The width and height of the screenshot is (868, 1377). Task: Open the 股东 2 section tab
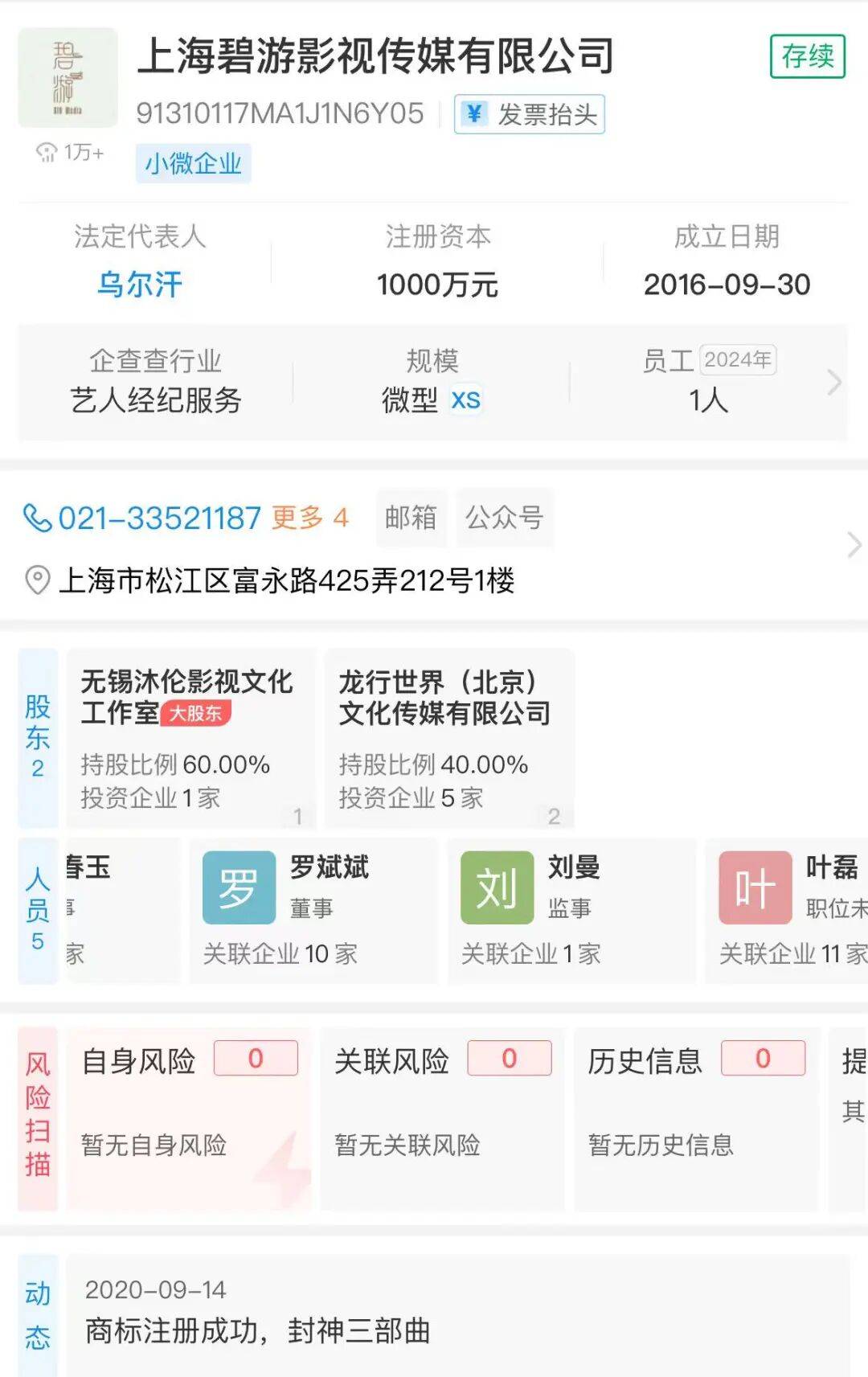tap(38, 737)
